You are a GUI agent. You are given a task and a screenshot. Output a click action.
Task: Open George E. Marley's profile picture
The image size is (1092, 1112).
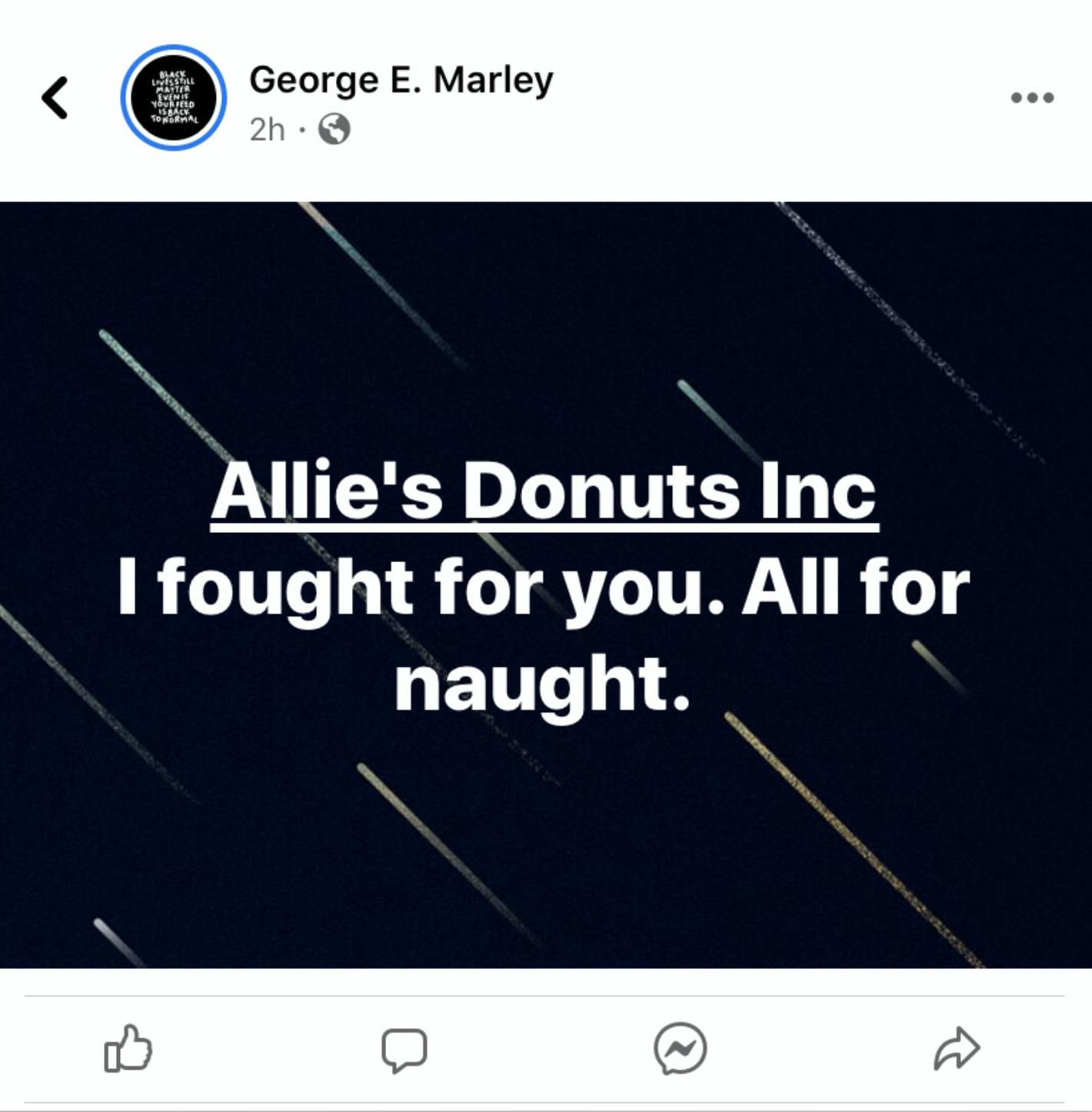(x=174, y=98)
